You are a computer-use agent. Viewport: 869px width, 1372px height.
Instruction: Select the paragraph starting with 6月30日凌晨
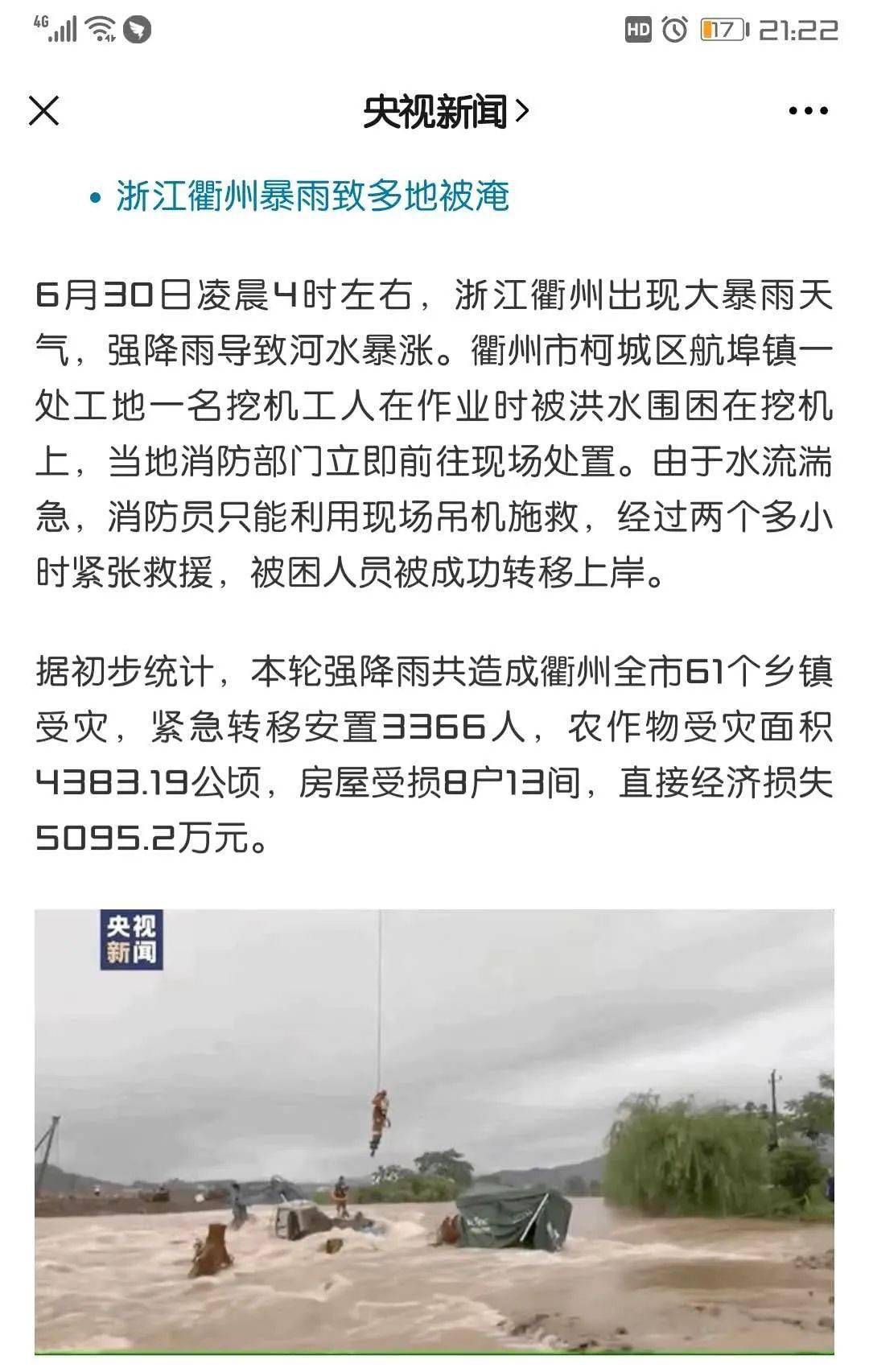(x=434, y=431)
